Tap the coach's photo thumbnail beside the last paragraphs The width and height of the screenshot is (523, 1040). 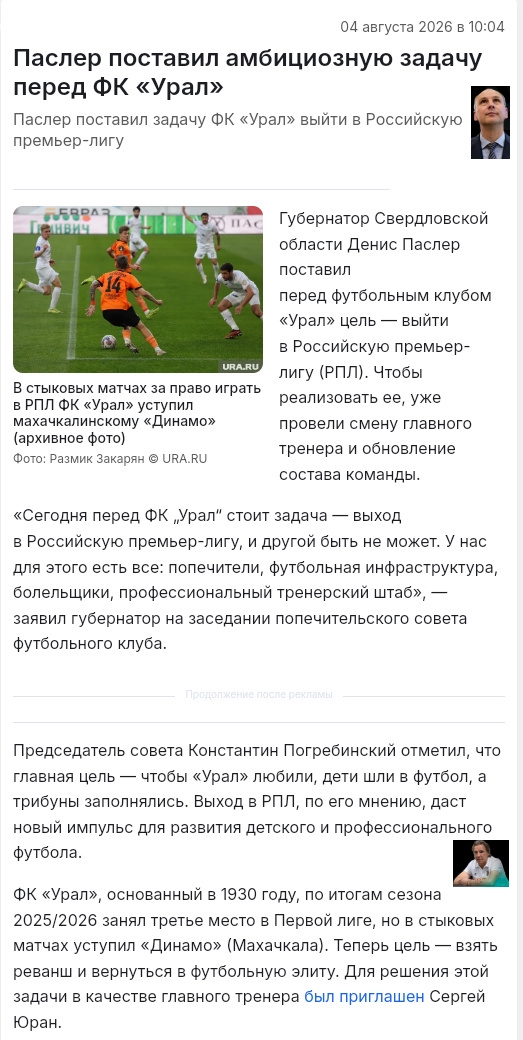click(481, 863)
